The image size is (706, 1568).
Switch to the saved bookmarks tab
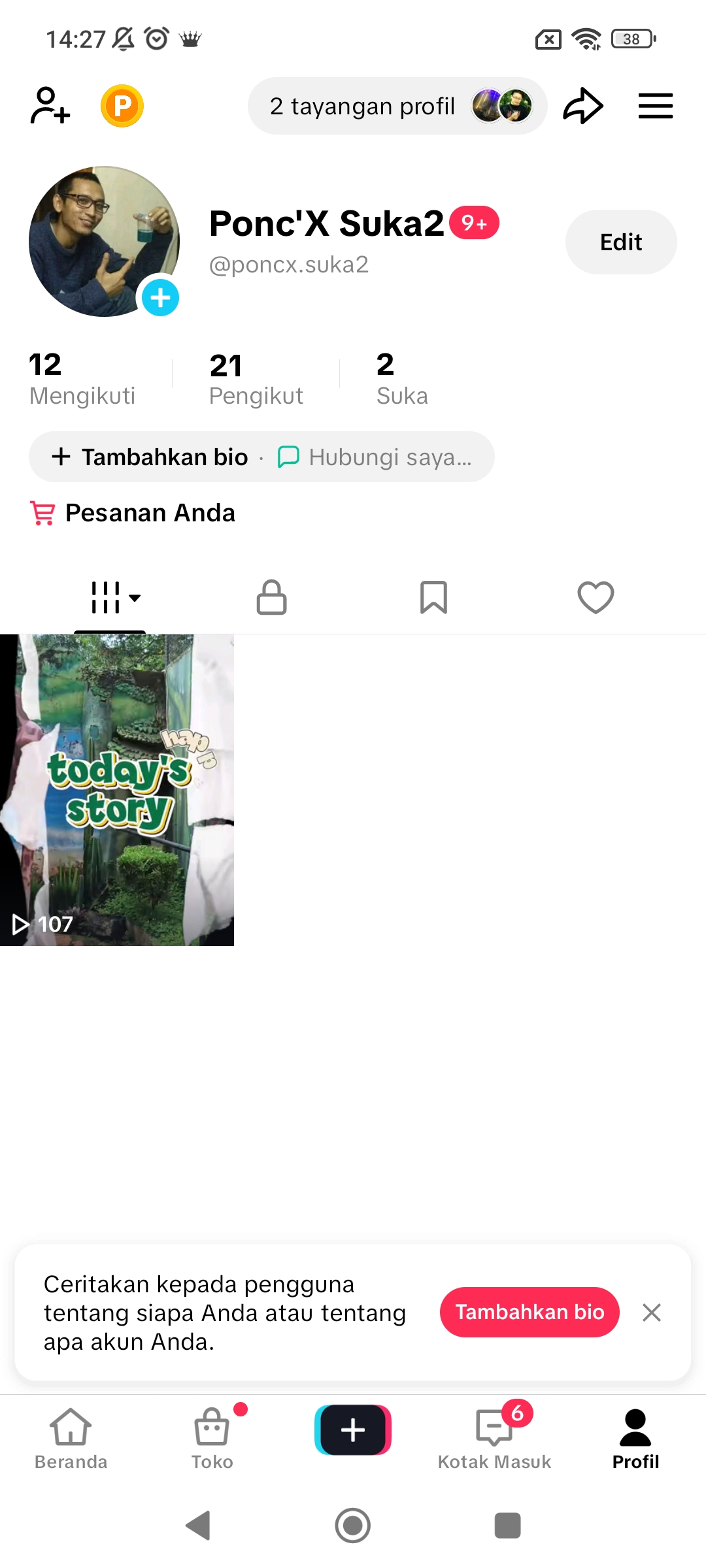pyautogui.click(x=433, y=597)
